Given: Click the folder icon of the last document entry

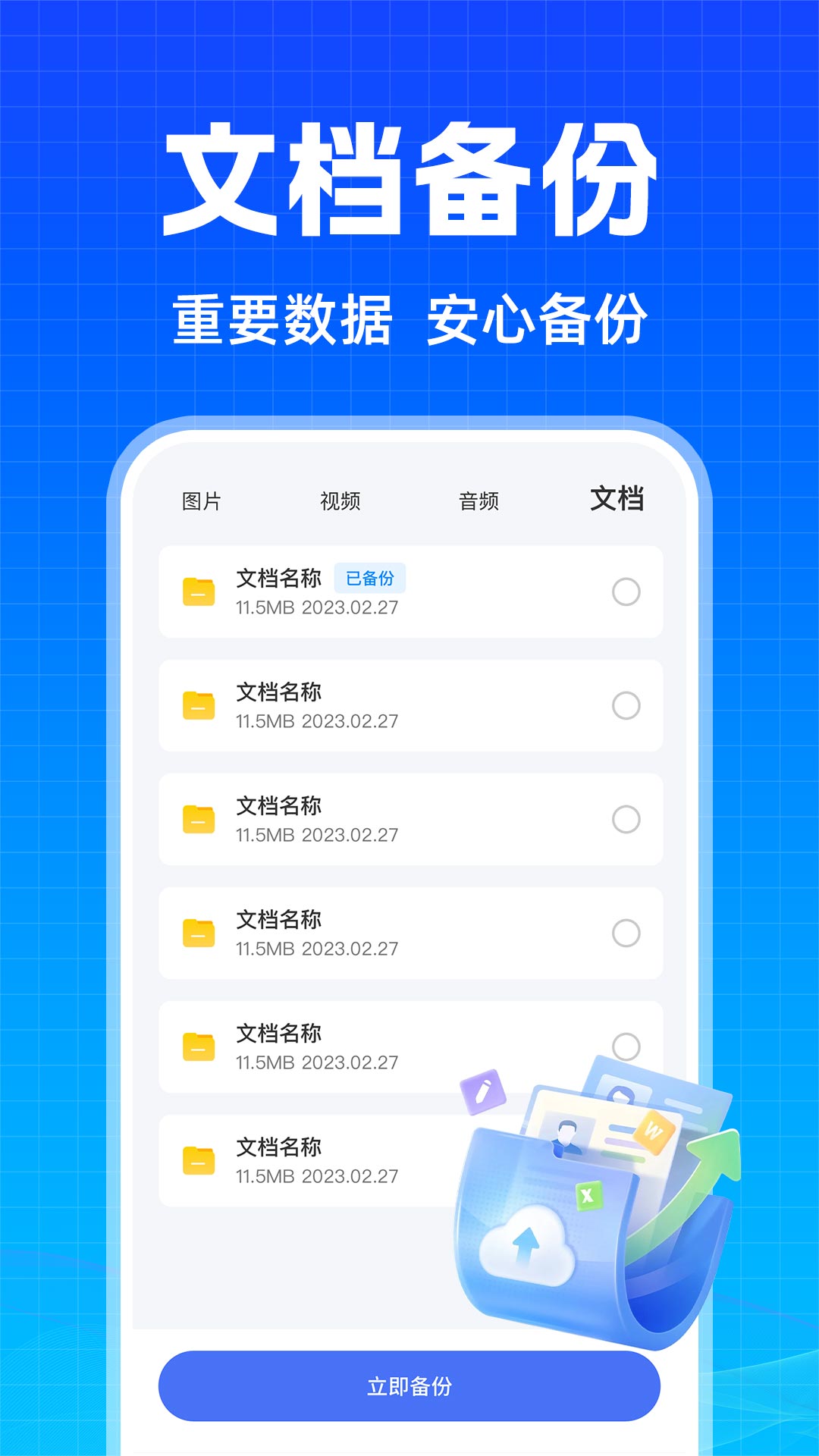Looking at the screenshot, I should point(199,1160).
